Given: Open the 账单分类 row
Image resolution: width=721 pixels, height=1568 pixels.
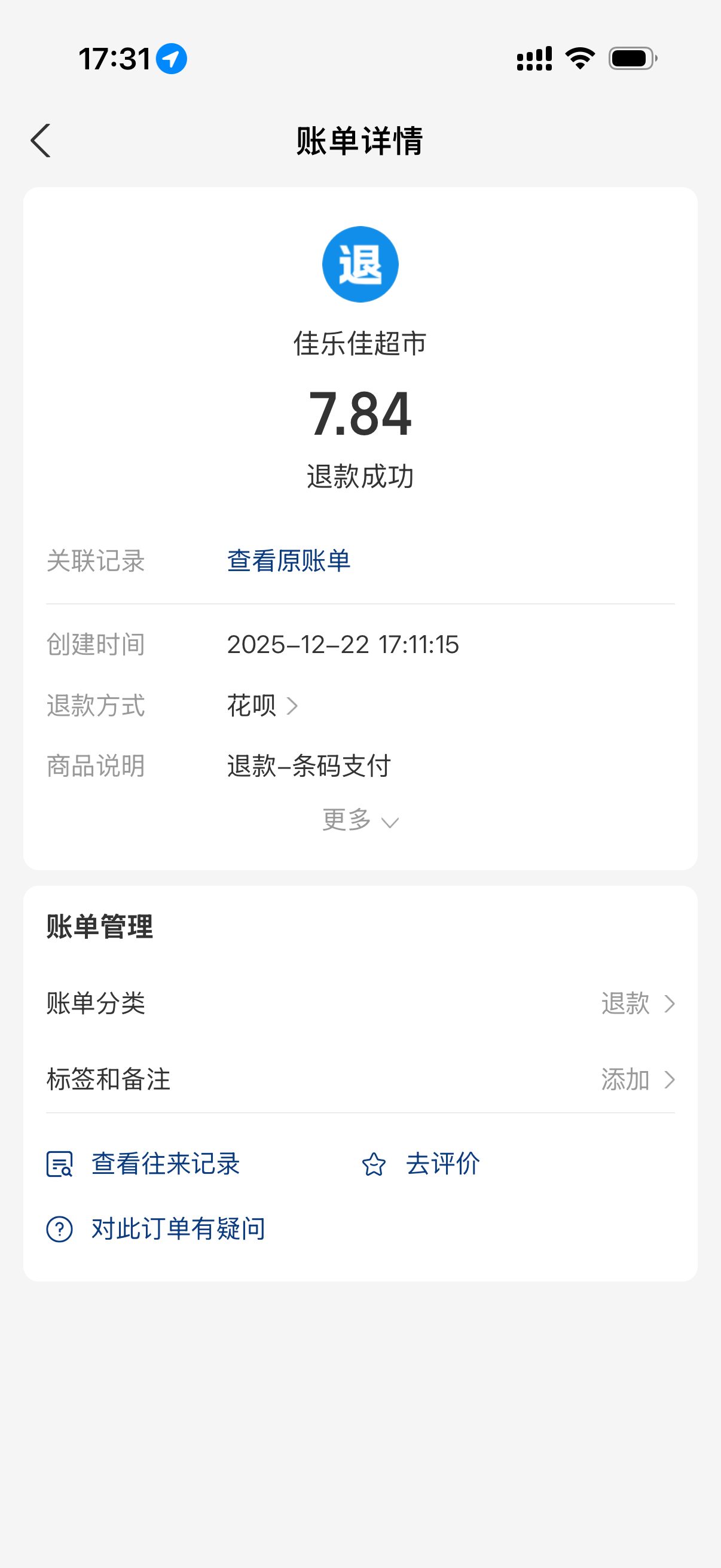Looking at the screenshot, I should click(360, 1003).
